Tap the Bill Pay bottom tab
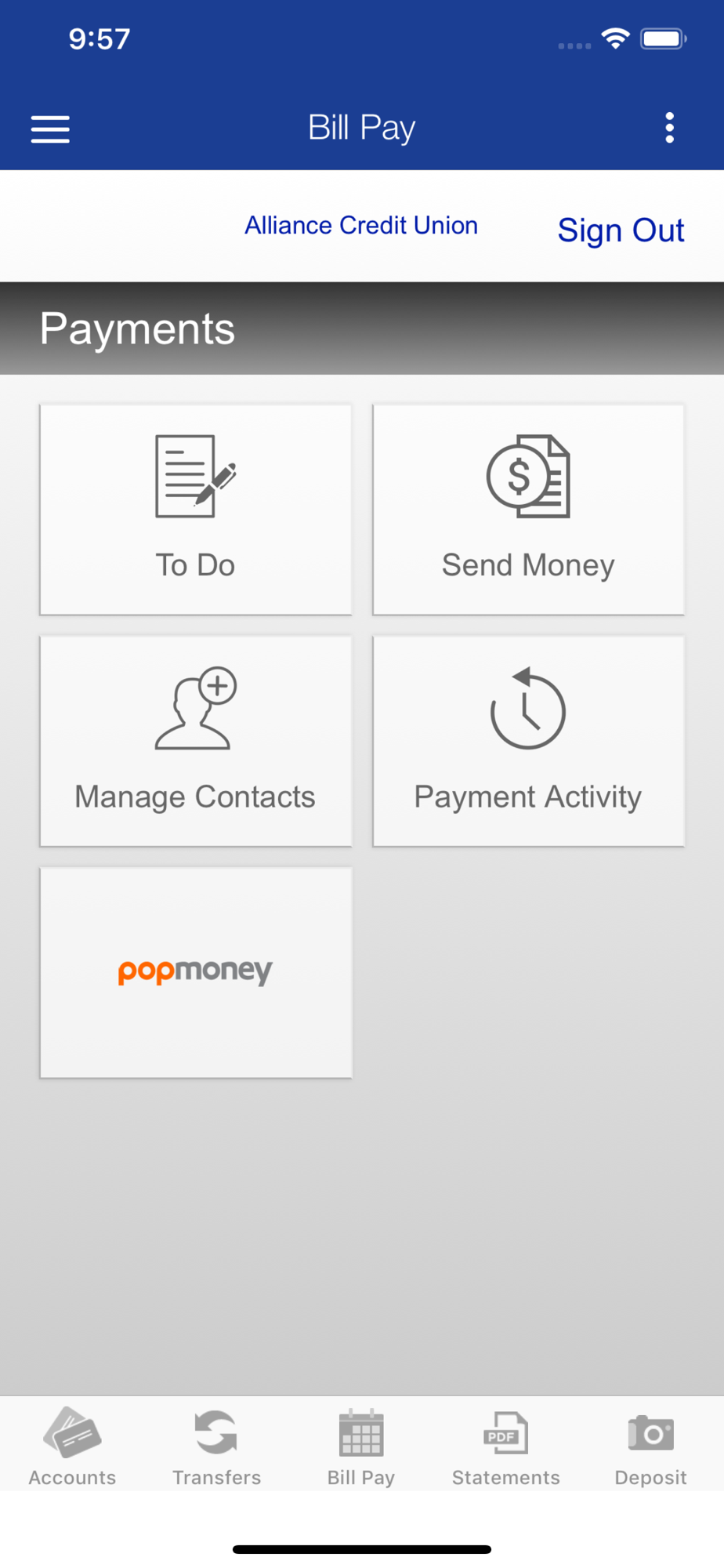 (x=361, y=1447)
